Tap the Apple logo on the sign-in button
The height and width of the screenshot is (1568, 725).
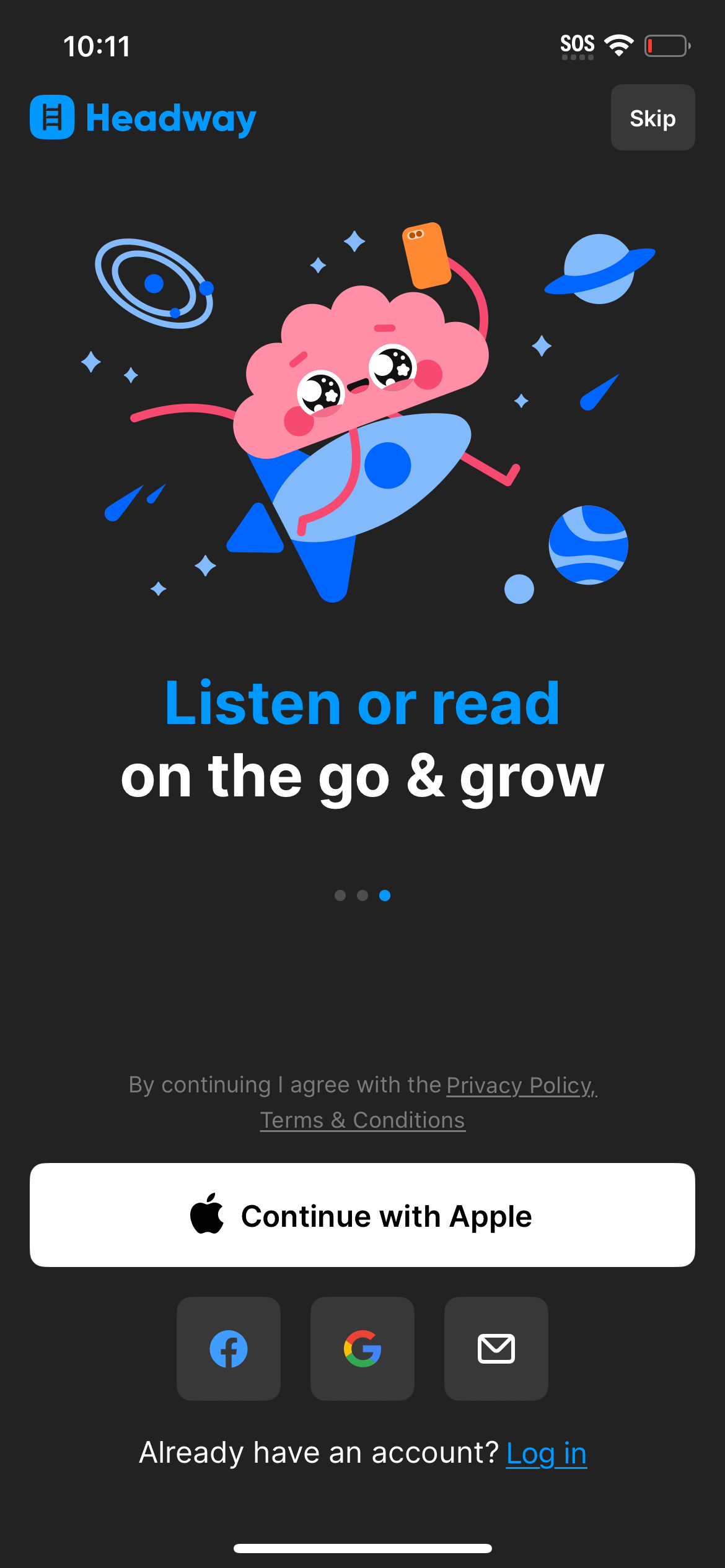[x=209, y=1214]
